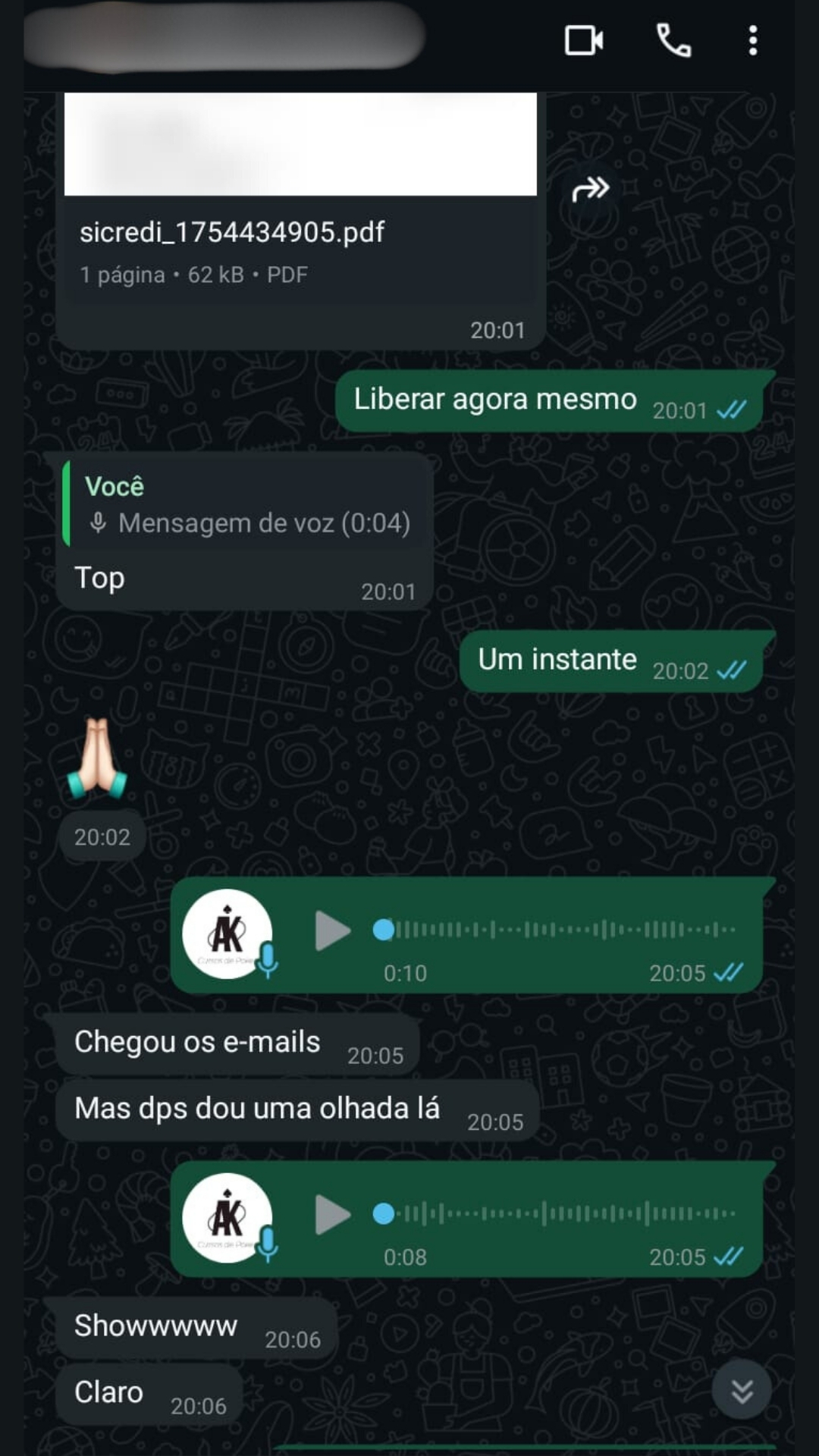Jump to the latest messages
Viewport: 819px width, 1456px height.
click(741, 1390)
